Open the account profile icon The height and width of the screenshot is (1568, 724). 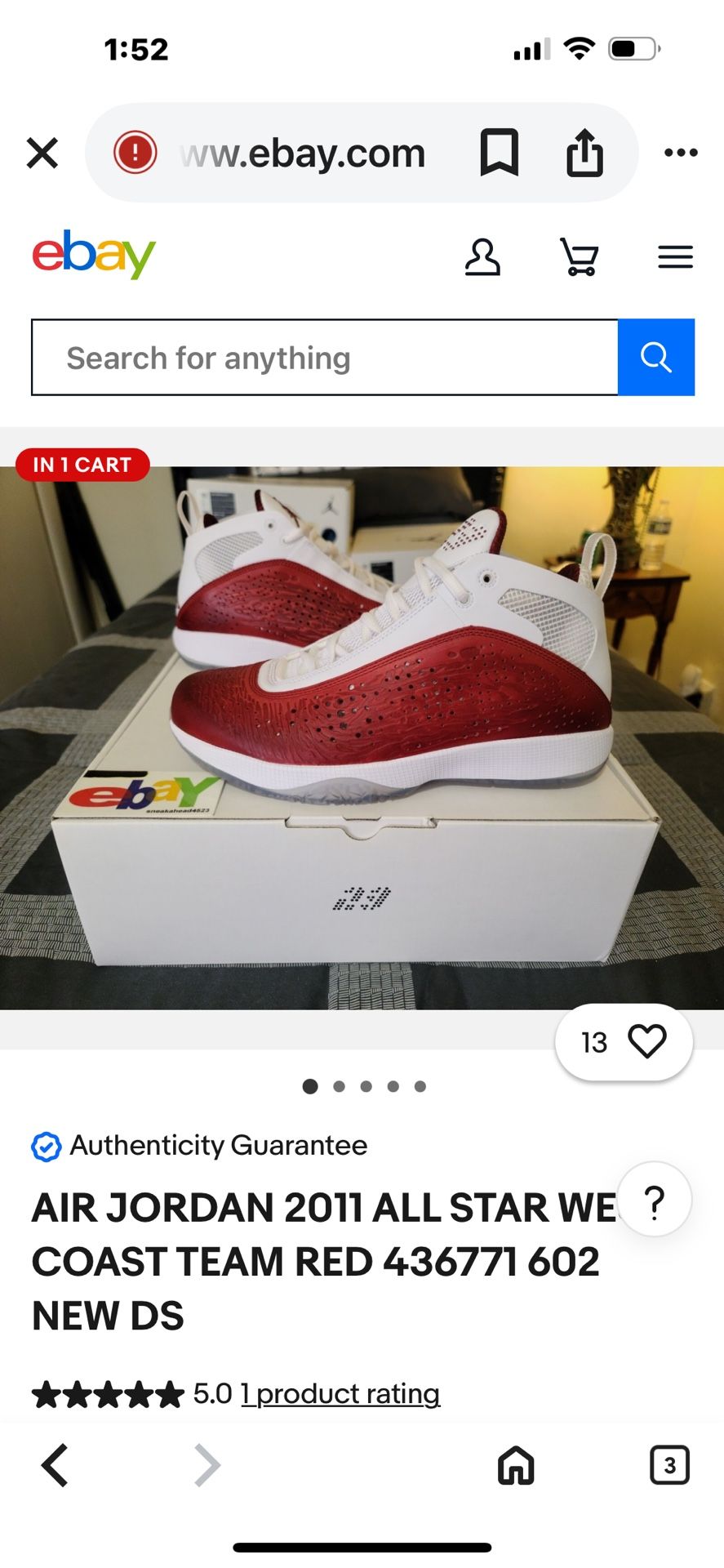pos(482,257)
